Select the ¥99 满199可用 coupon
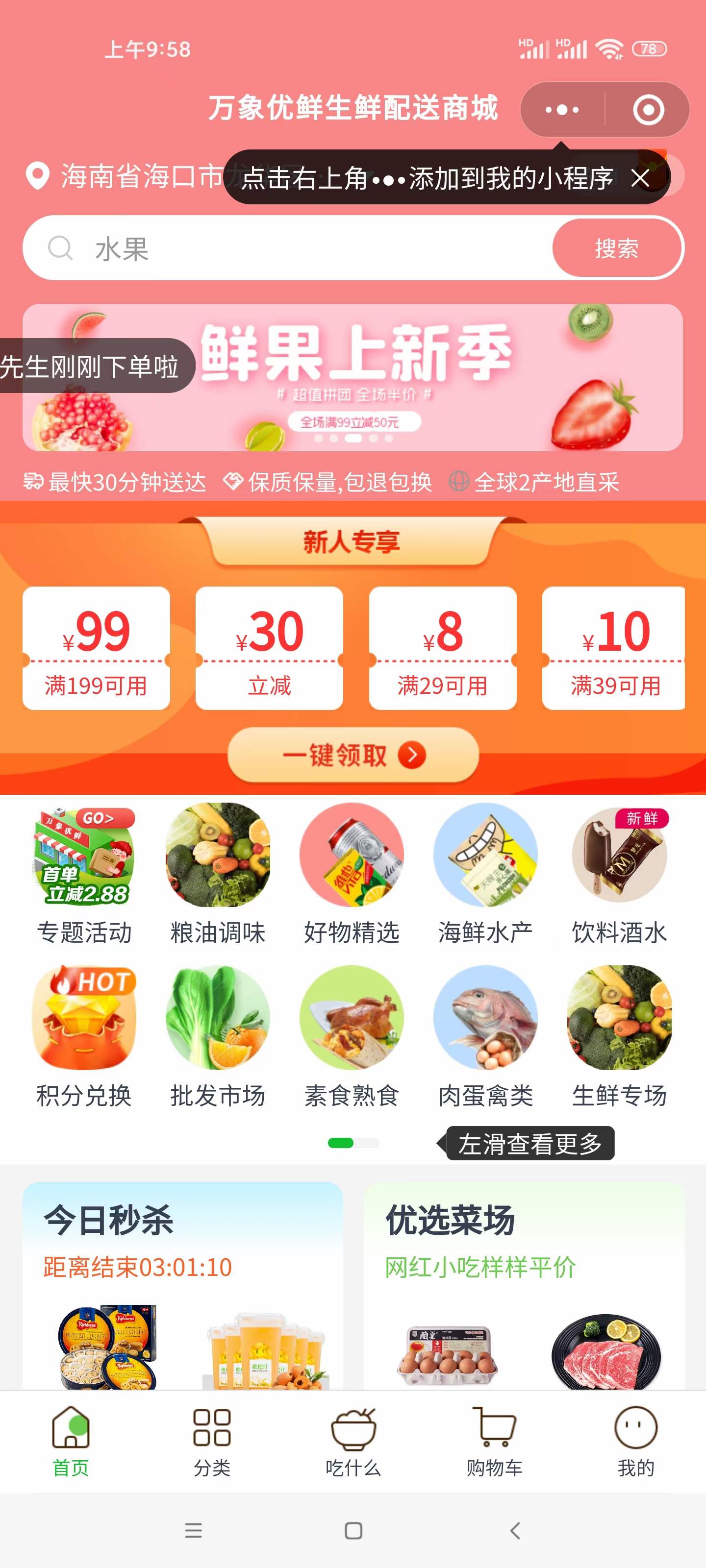This screenshot has height=1568, width=706. pyautogui.click(x=96, y=648)
